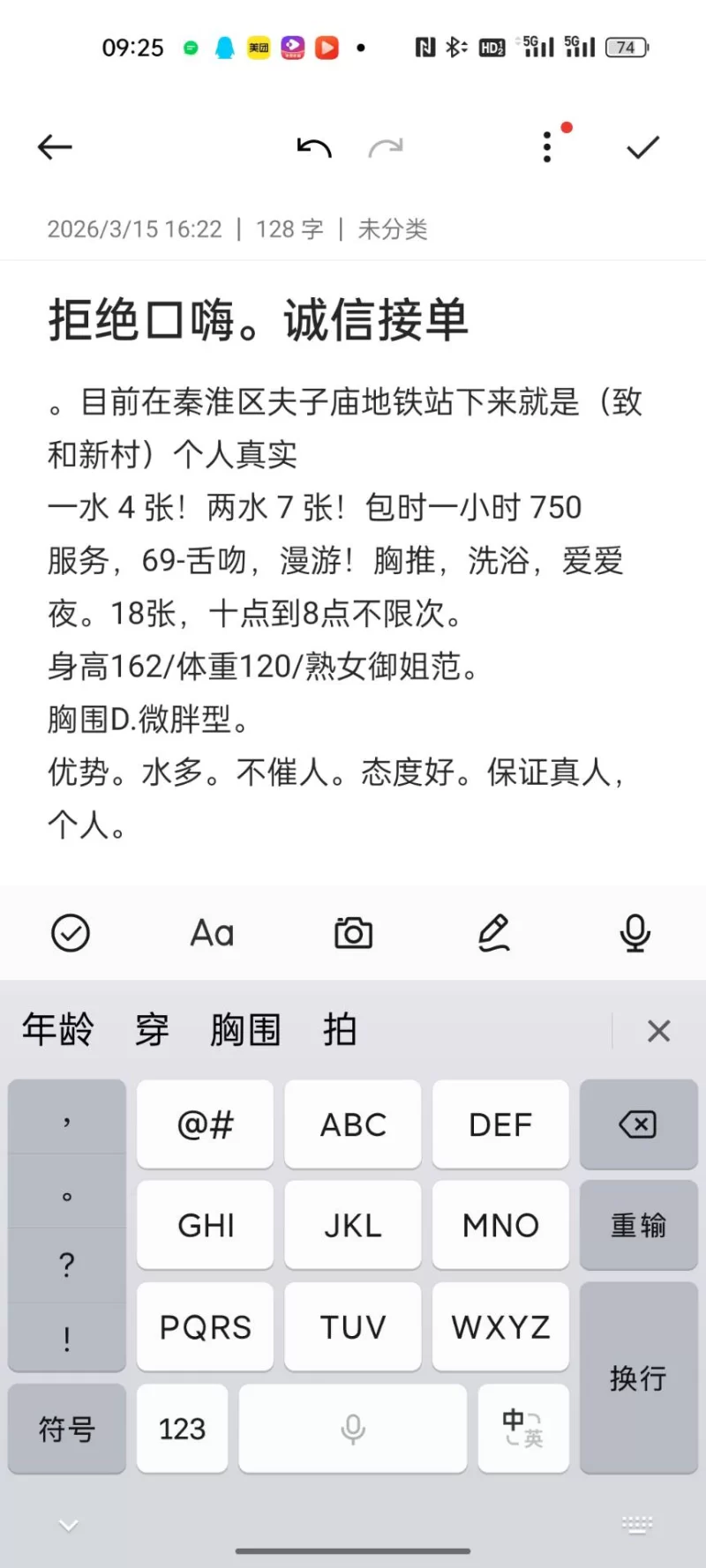Tap the backspace key

(x=638, y=1125)
